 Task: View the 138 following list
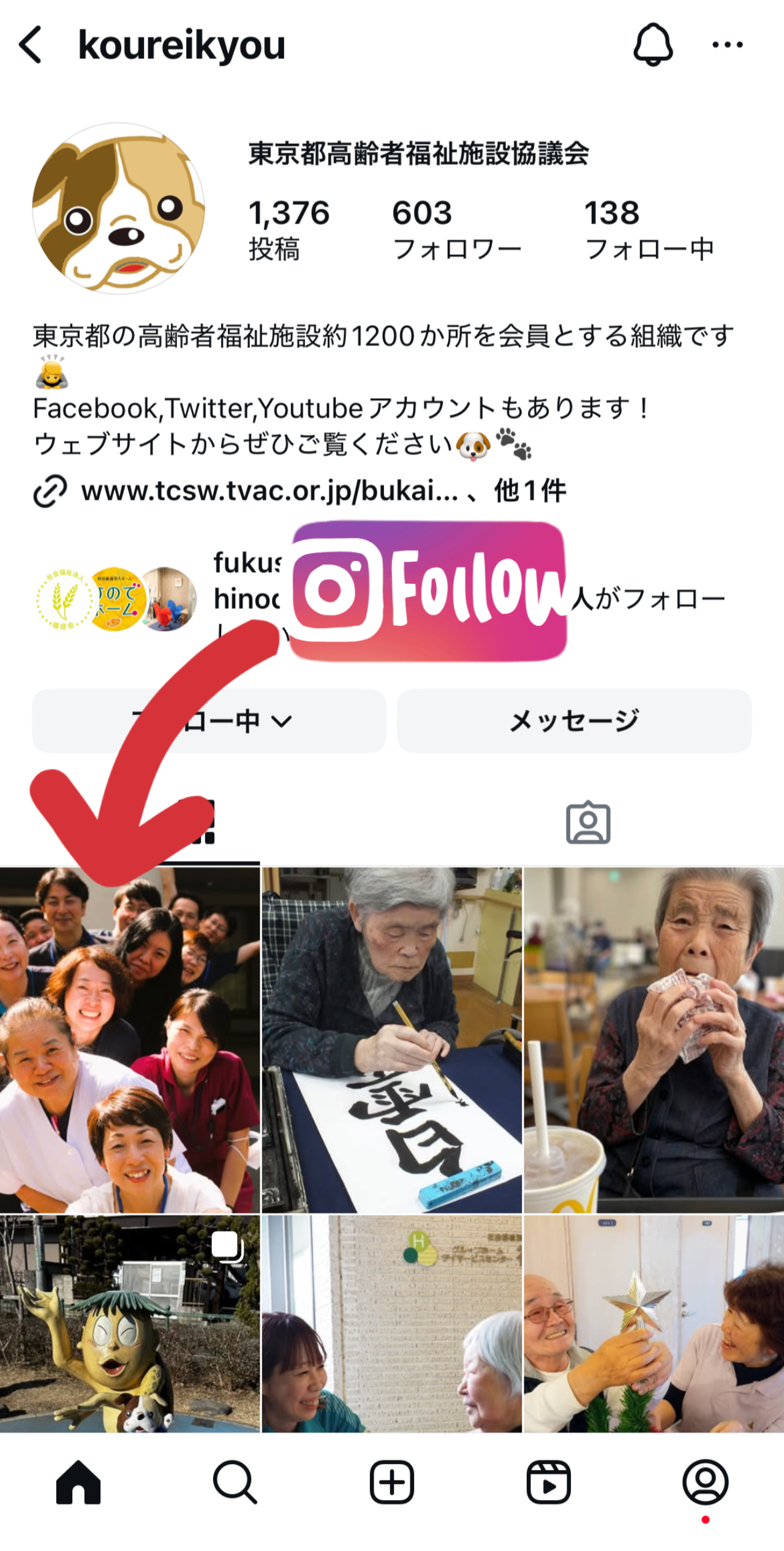tap(649, 230)
